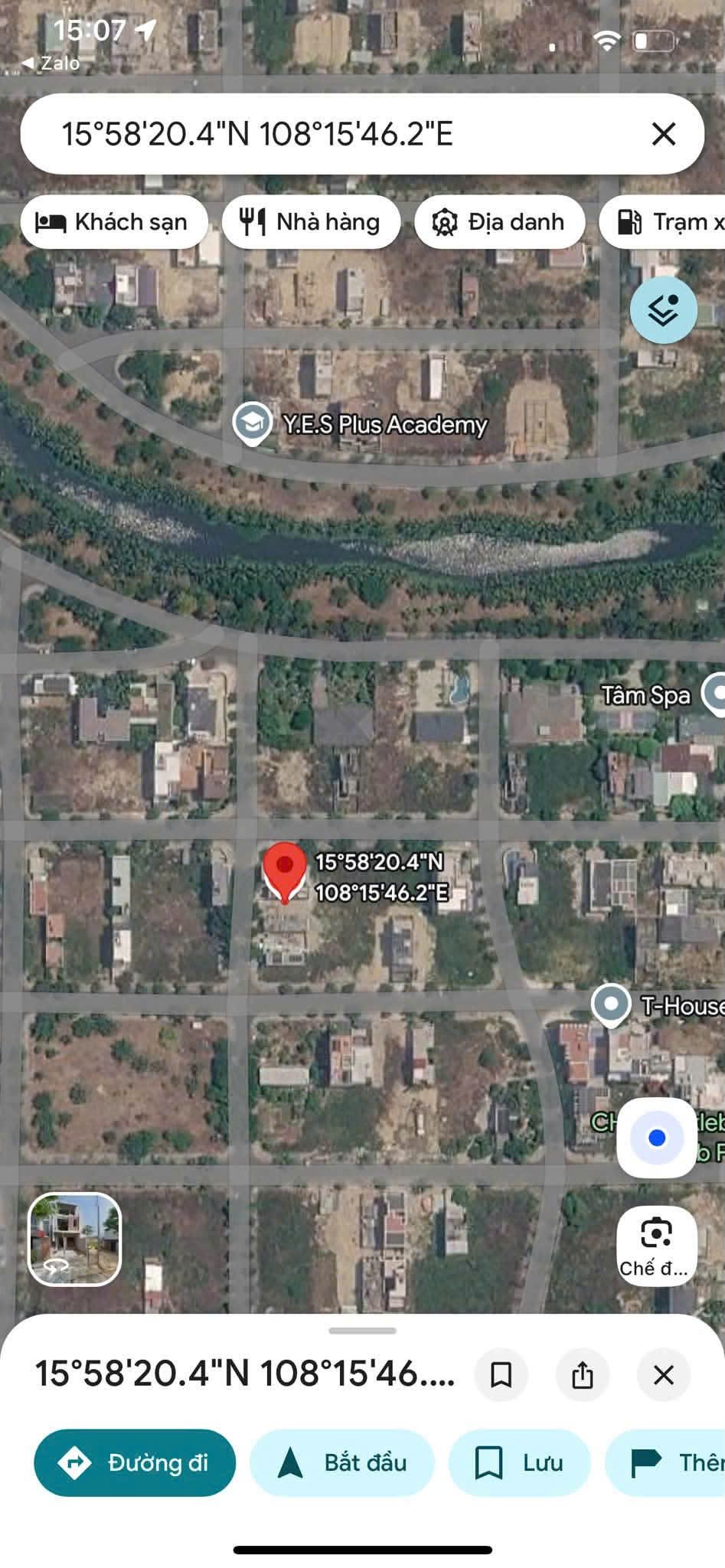Clear the coordinates in the search box
This screenshot has width=725, height=1568.
(663, 134)
